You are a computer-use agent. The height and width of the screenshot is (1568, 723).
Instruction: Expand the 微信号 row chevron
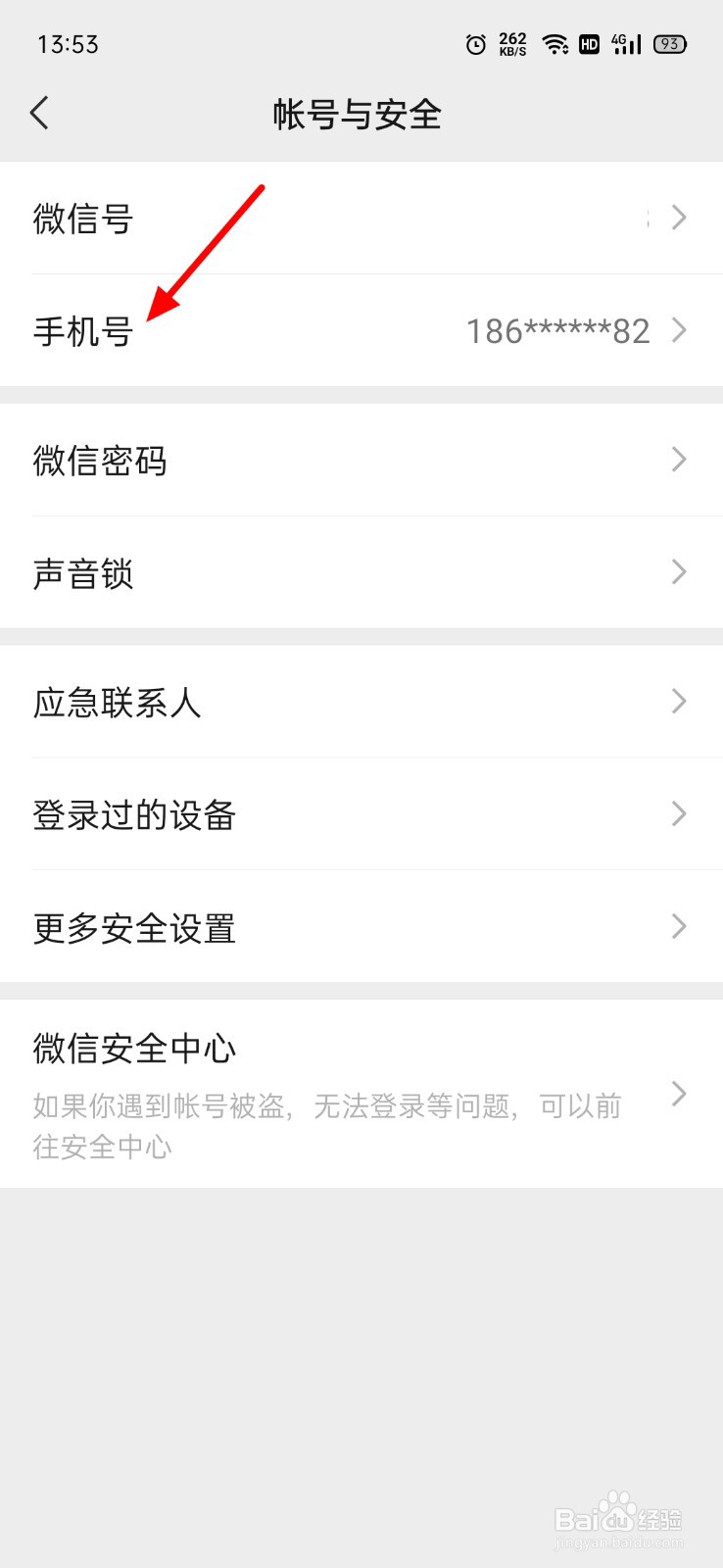(x=678, y=218)
